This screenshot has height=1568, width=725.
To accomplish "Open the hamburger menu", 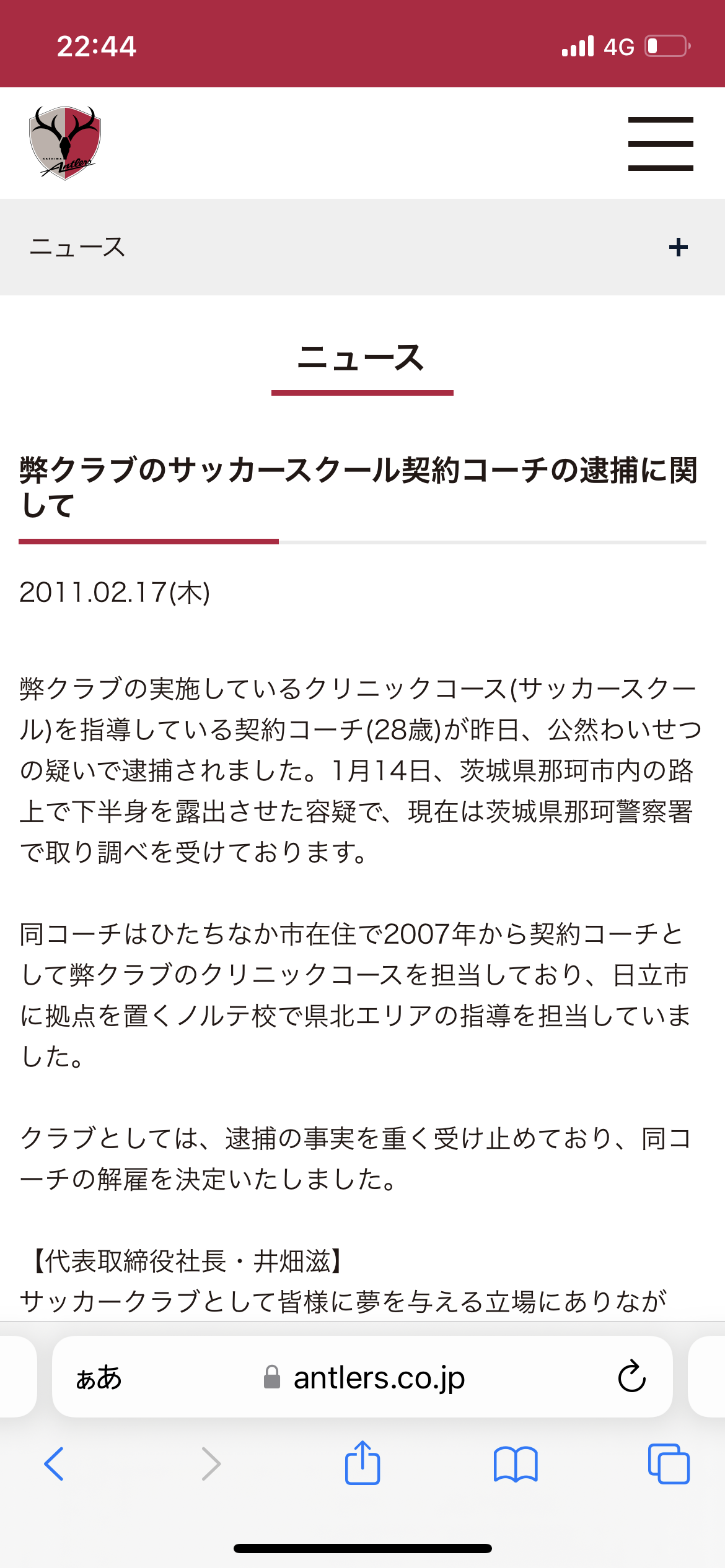I will click(x=661, y=144).
